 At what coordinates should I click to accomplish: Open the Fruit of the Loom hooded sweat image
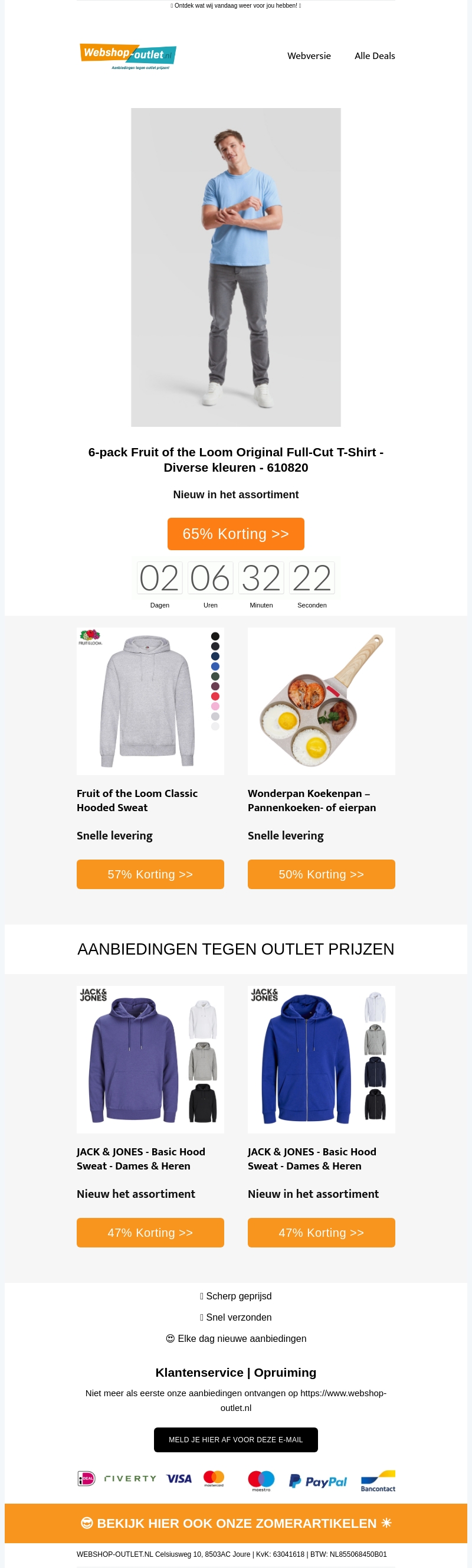[150, 701]
